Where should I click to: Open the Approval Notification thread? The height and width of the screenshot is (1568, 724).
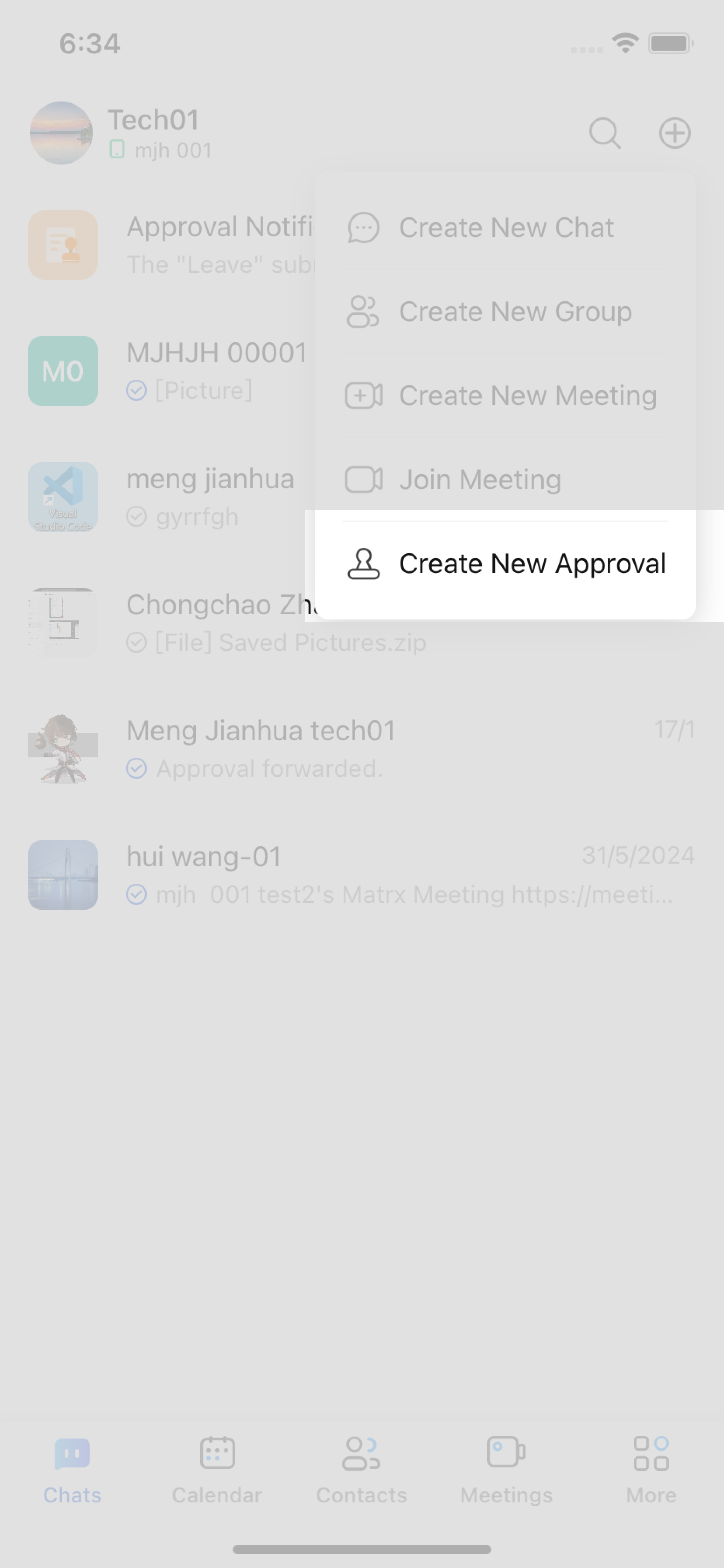(171, 245)
